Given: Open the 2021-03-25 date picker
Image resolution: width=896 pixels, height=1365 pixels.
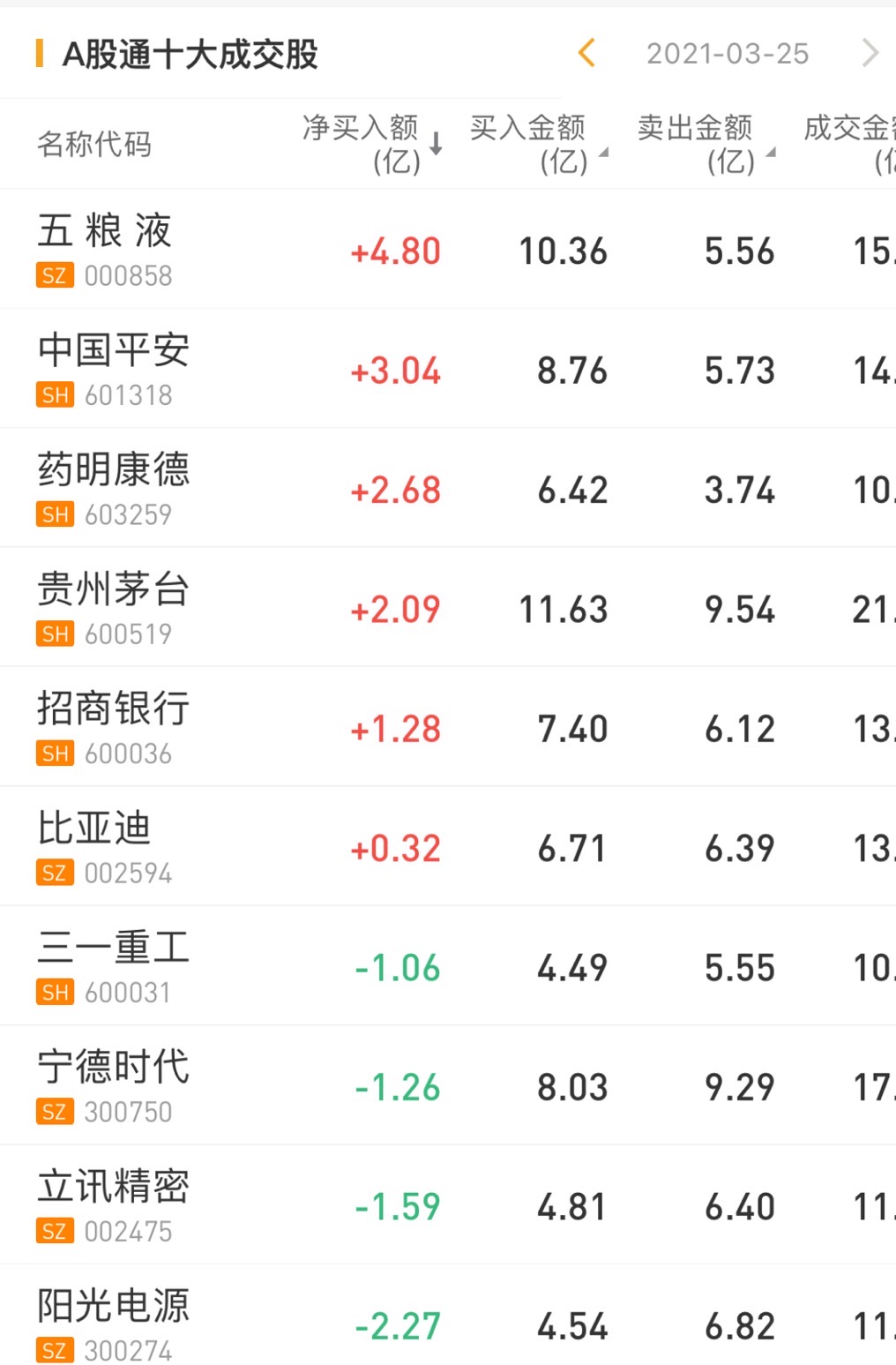Looking at the screenshot, I should 727,54.
